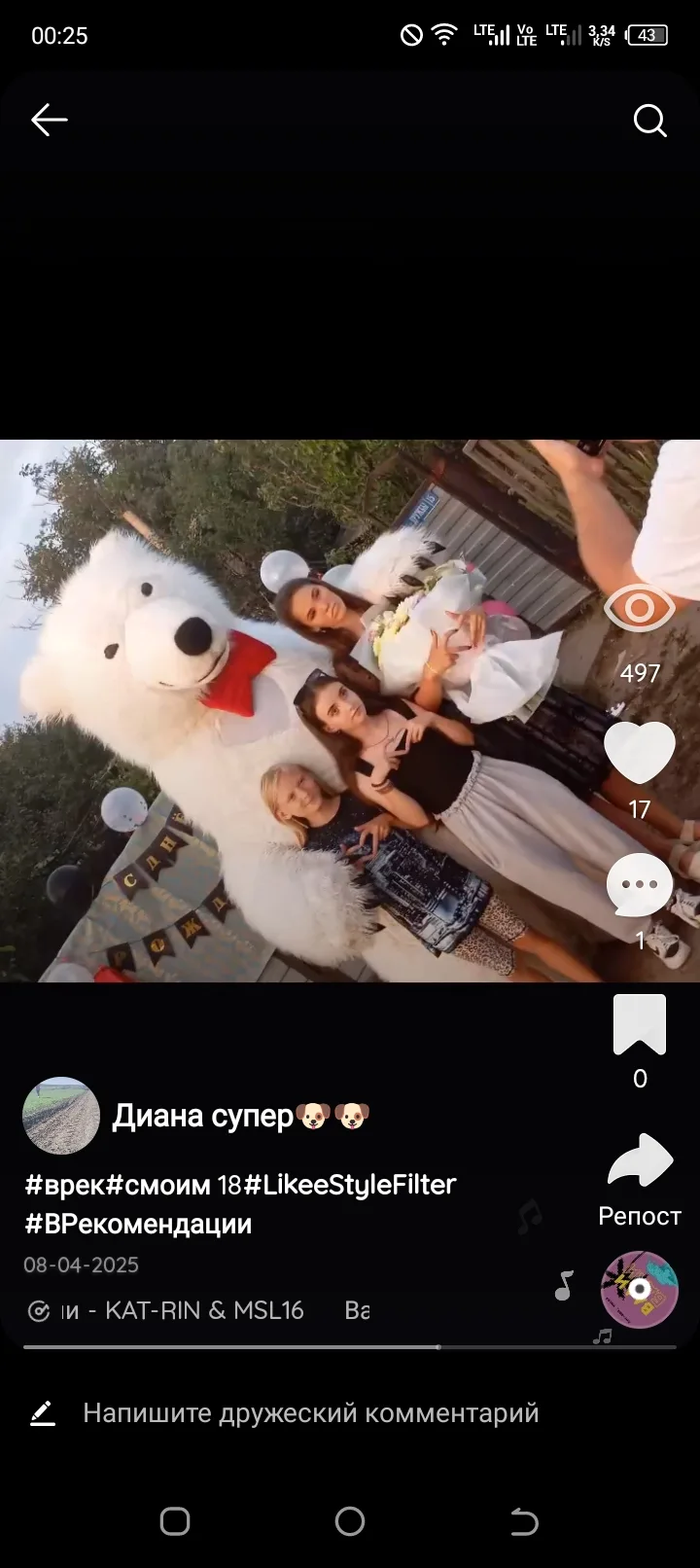Viewport: 700px width, 1568px height.
Task: Tap the spinning music disc icon
Action: [x=639, y=1290]
